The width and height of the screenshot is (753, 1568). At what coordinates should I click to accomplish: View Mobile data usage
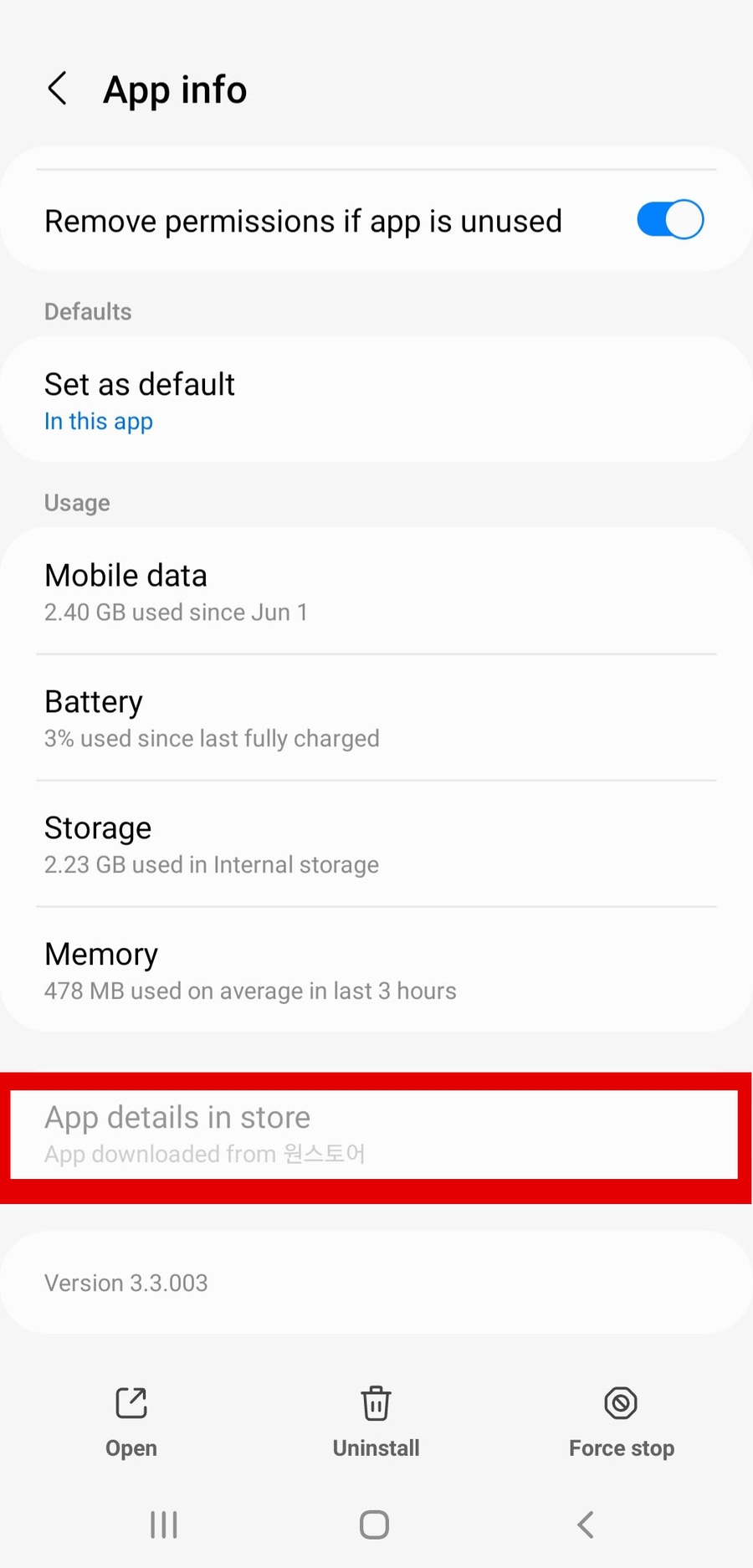coord(376,592)
